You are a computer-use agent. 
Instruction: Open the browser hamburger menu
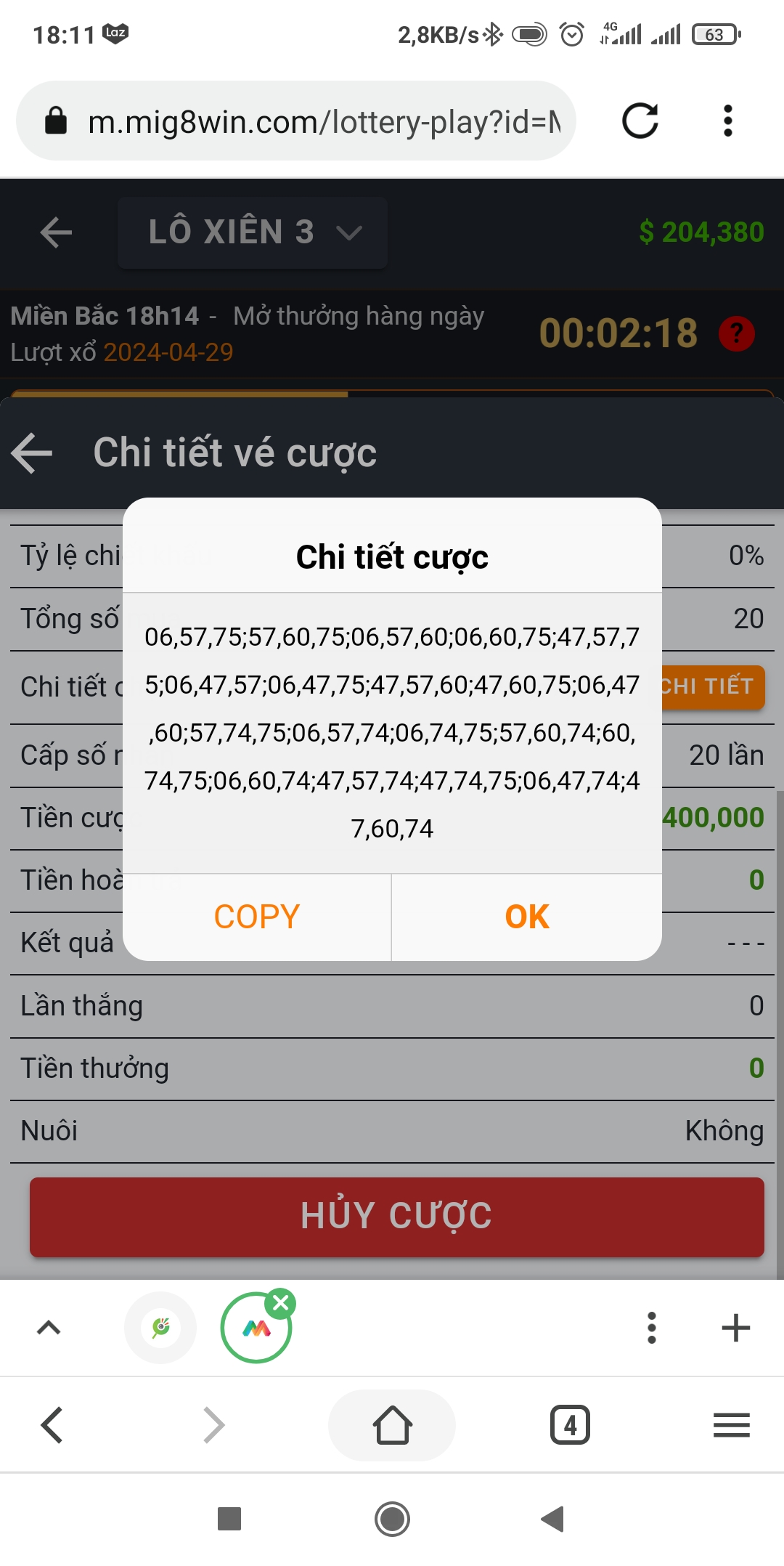pyautogui.click(x=731, y=1425)
